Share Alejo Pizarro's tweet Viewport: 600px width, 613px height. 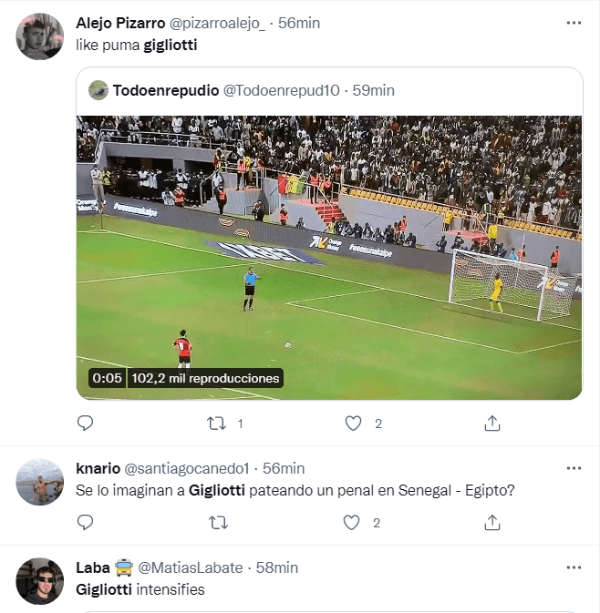[492, 423]
